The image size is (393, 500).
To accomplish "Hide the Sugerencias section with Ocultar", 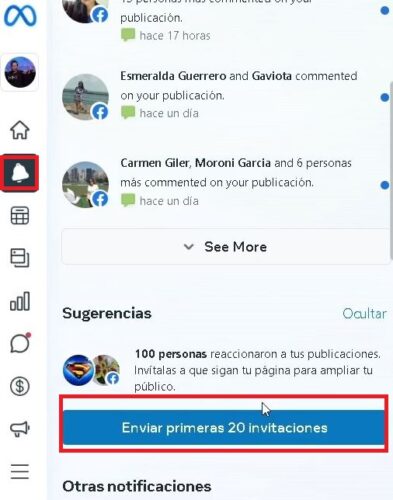I will click(x=365, y=313).
